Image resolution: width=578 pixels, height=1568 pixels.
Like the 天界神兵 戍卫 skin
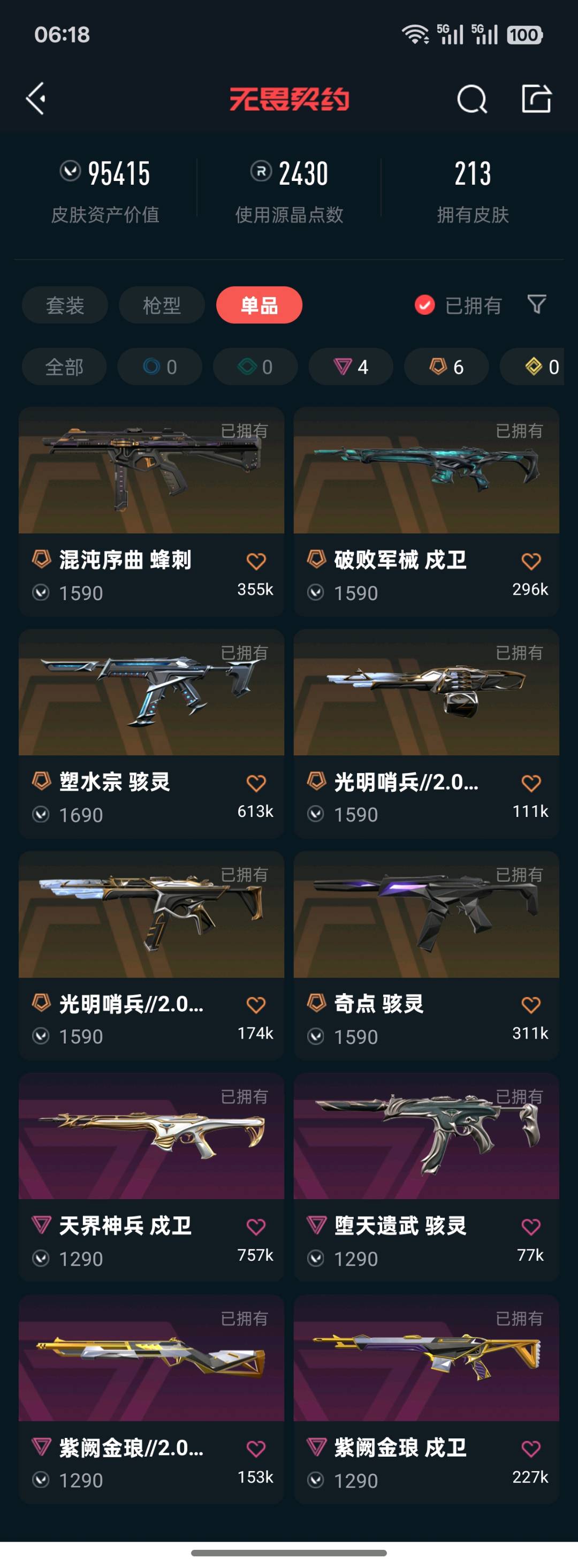tap(256, 1226)
